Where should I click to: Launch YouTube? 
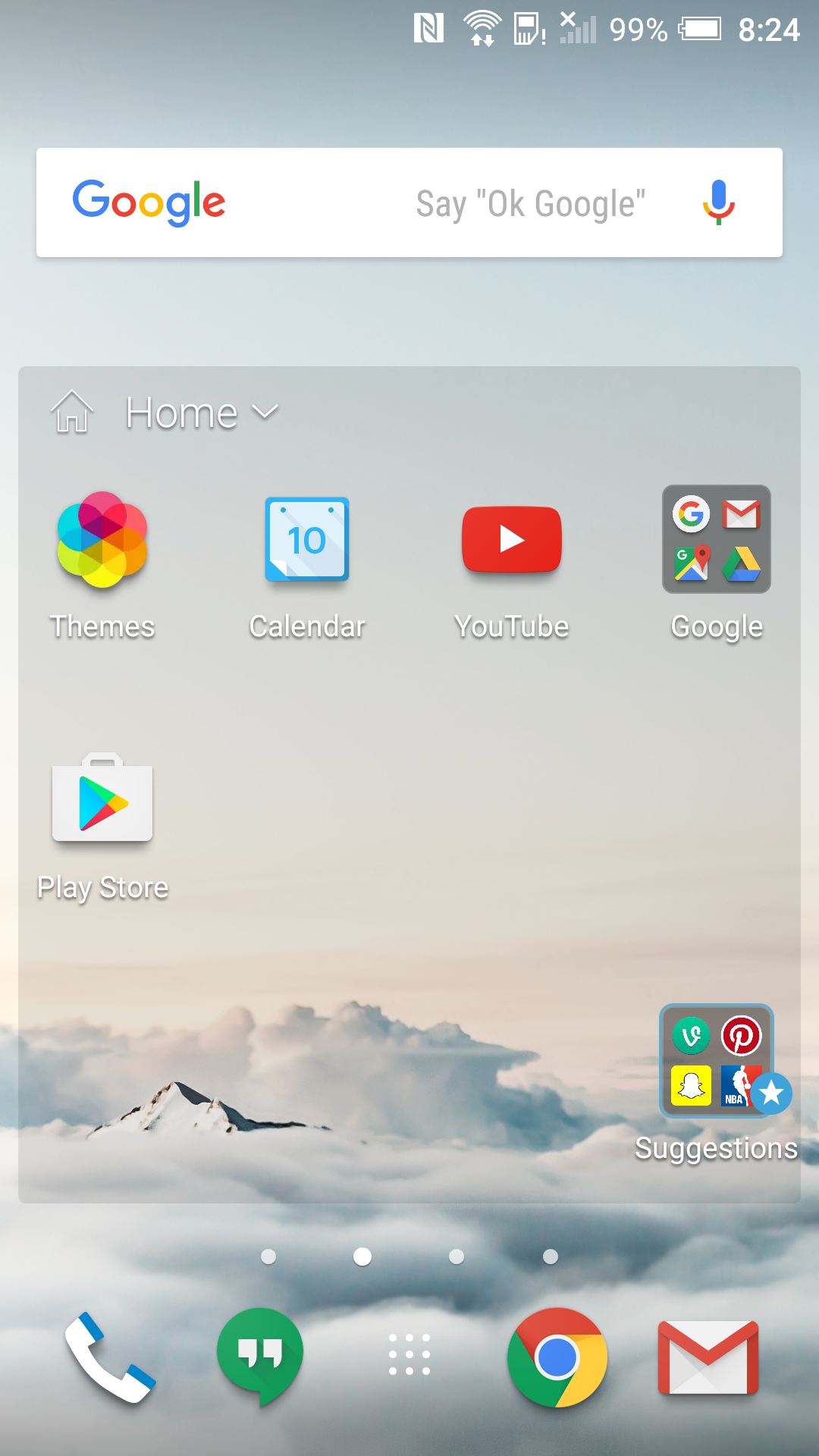click(x=512, y=565)
